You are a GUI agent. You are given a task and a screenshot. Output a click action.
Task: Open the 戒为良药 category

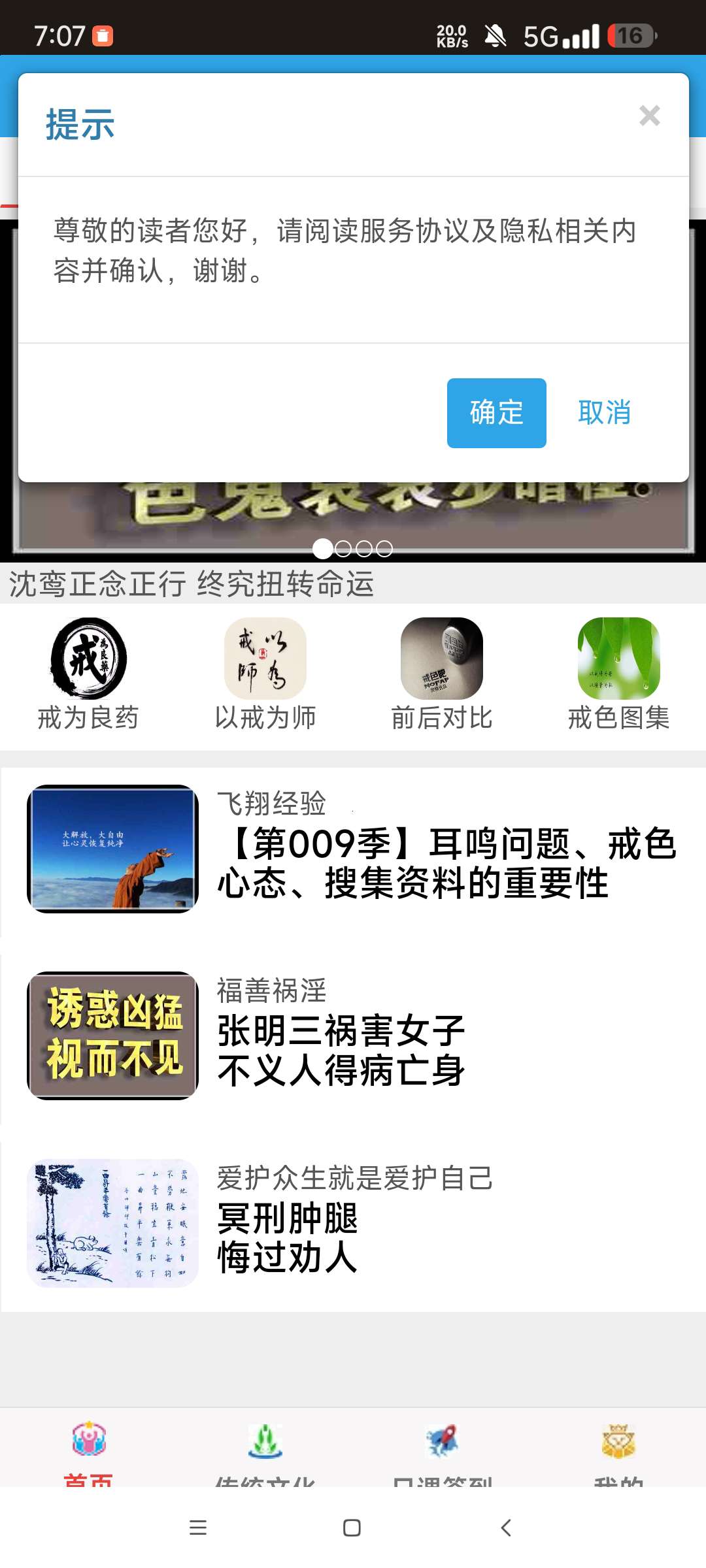[x=88, y=674]
